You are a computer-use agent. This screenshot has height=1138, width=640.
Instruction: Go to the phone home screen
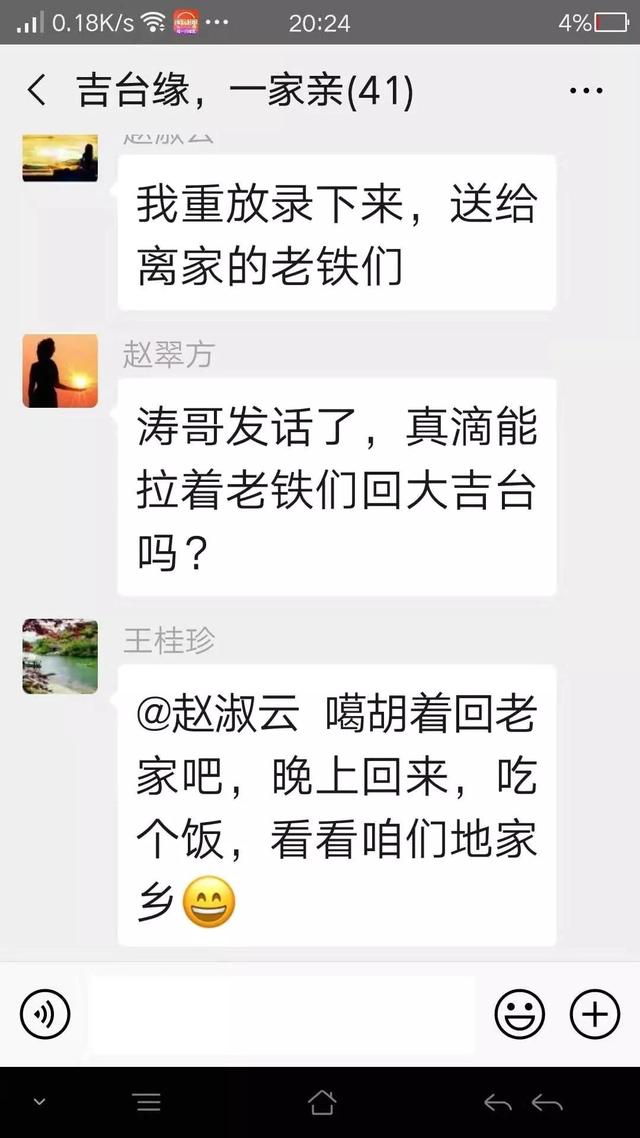(x=321, y=1102)
